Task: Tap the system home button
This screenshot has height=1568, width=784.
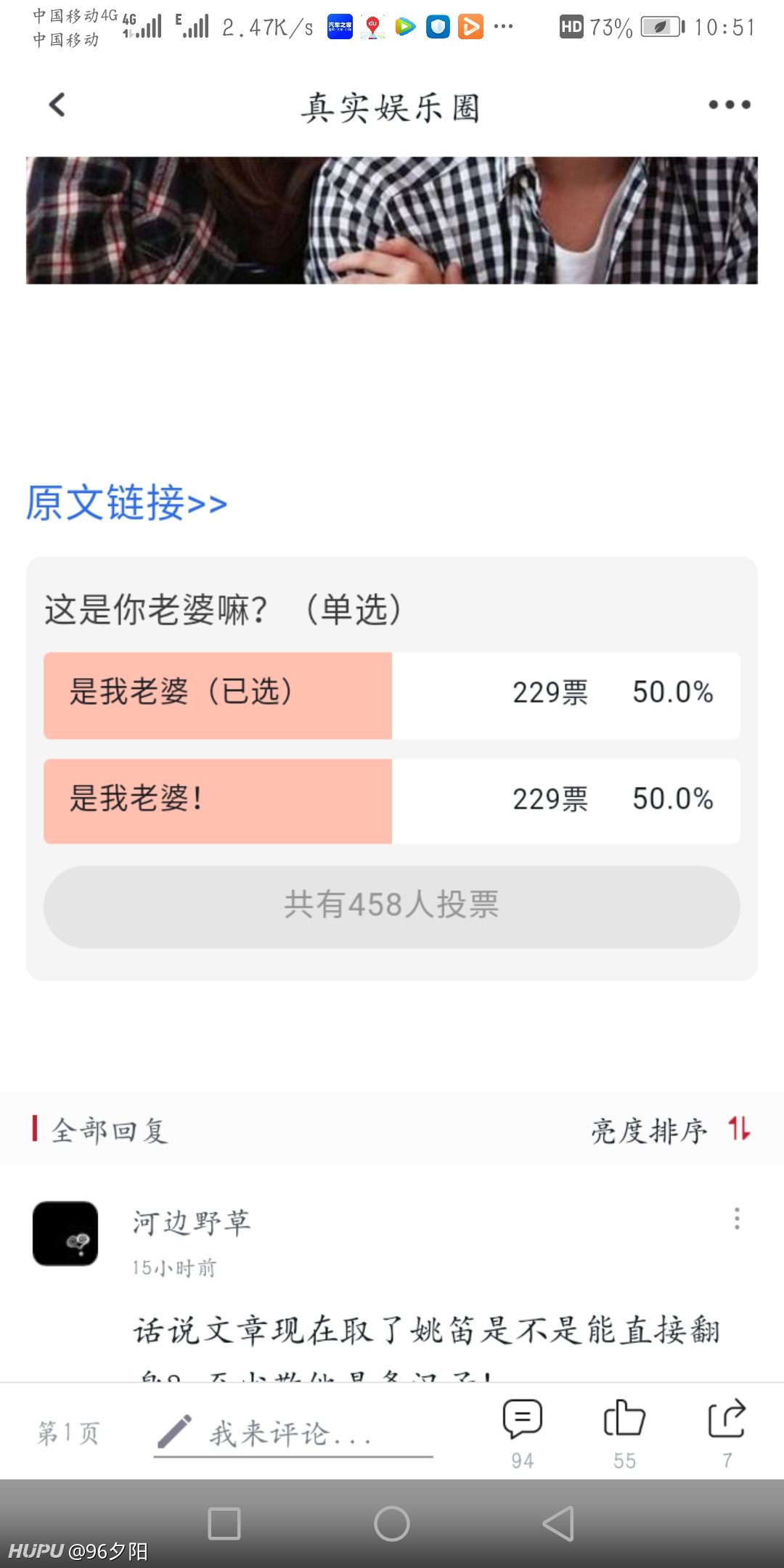Action: [x=392, y=1523]
